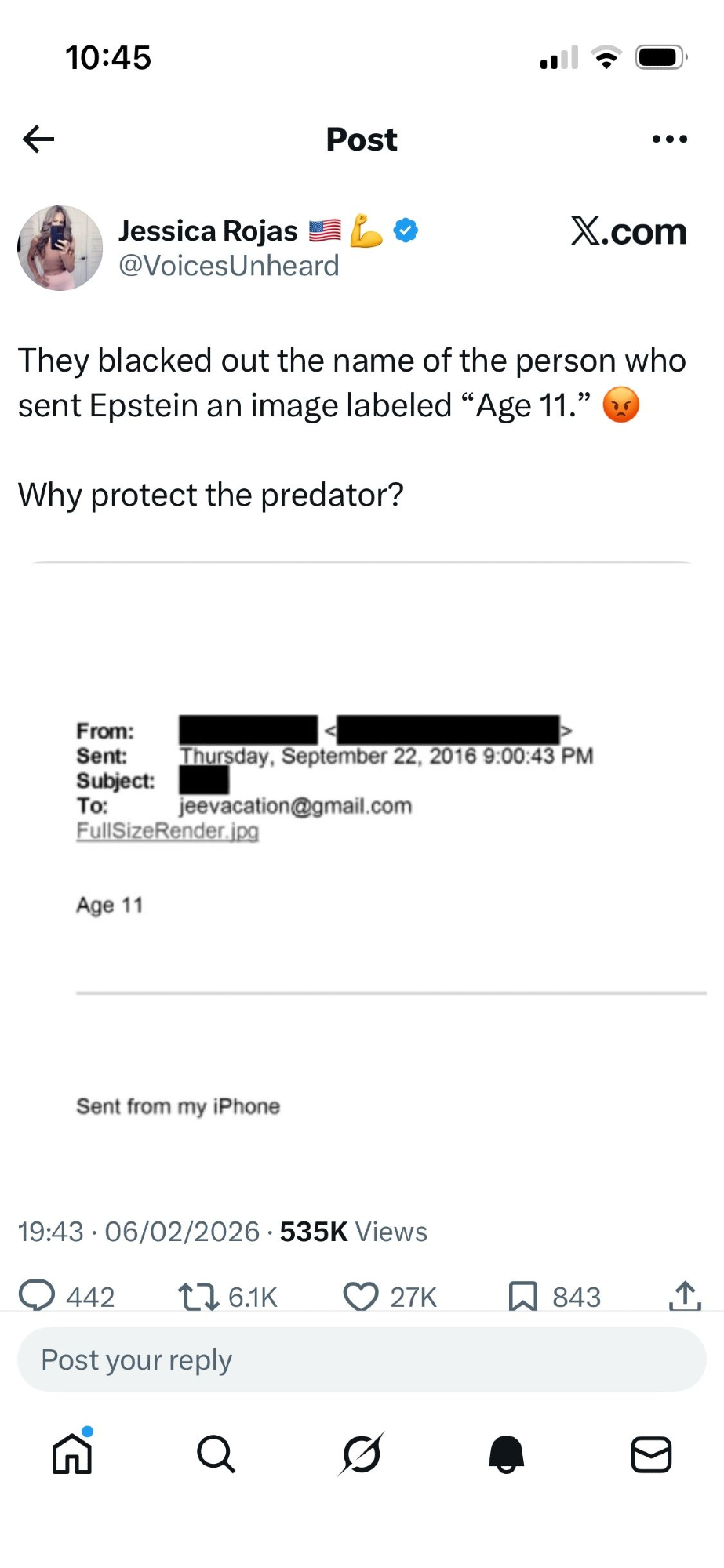Image resolution: width=724 pixels, height=1568 pixels.
Task: Like this post with the heart
Action: 361,1296
